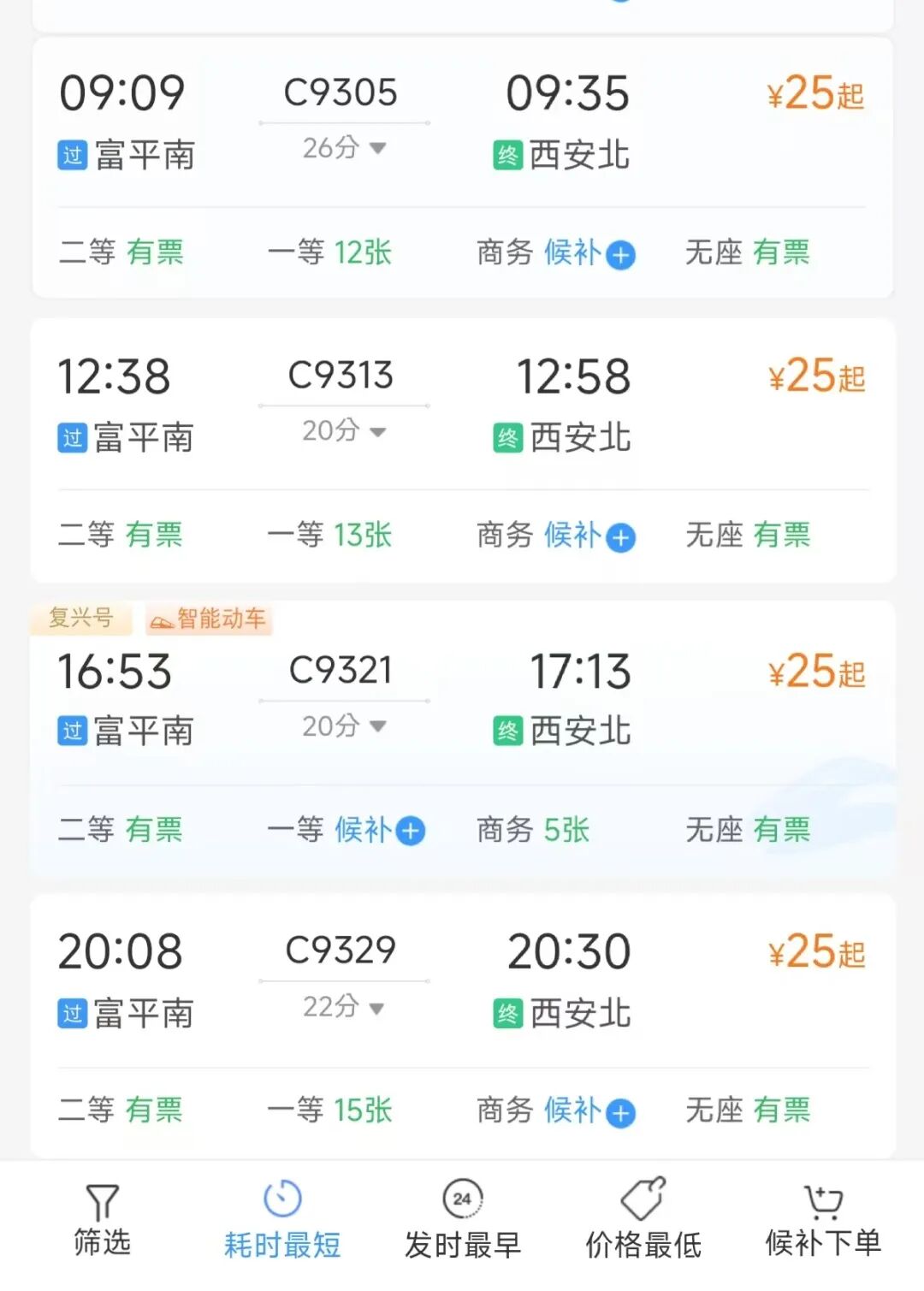Open train C9313 departing 12:38

(x=341, y=376)
